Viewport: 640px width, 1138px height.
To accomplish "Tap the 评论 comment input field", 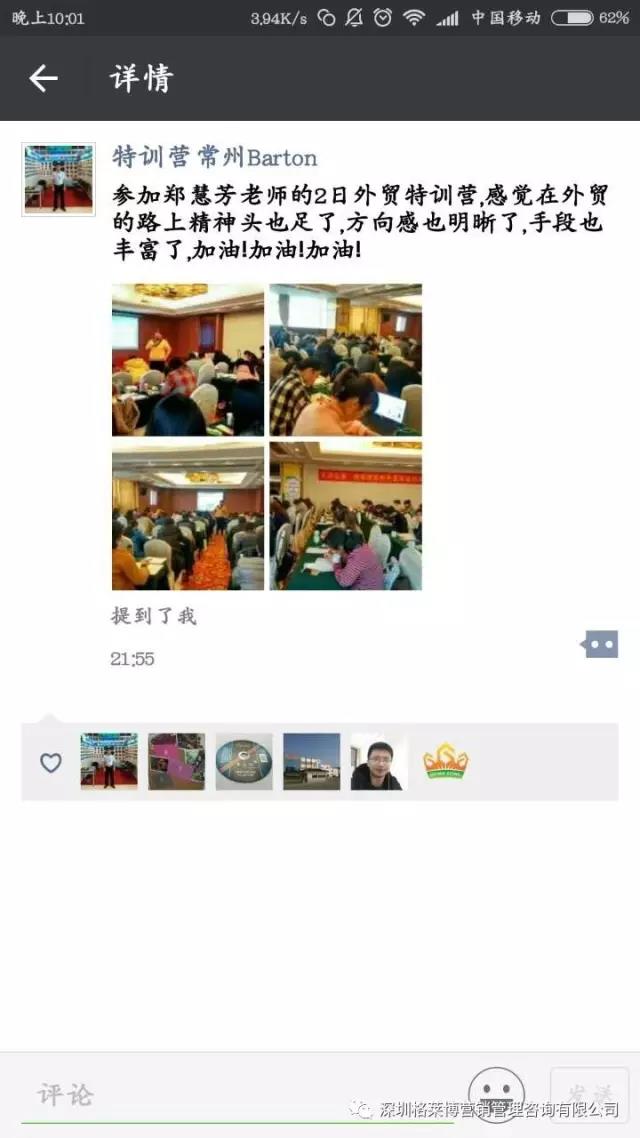I will (238, 1095).
